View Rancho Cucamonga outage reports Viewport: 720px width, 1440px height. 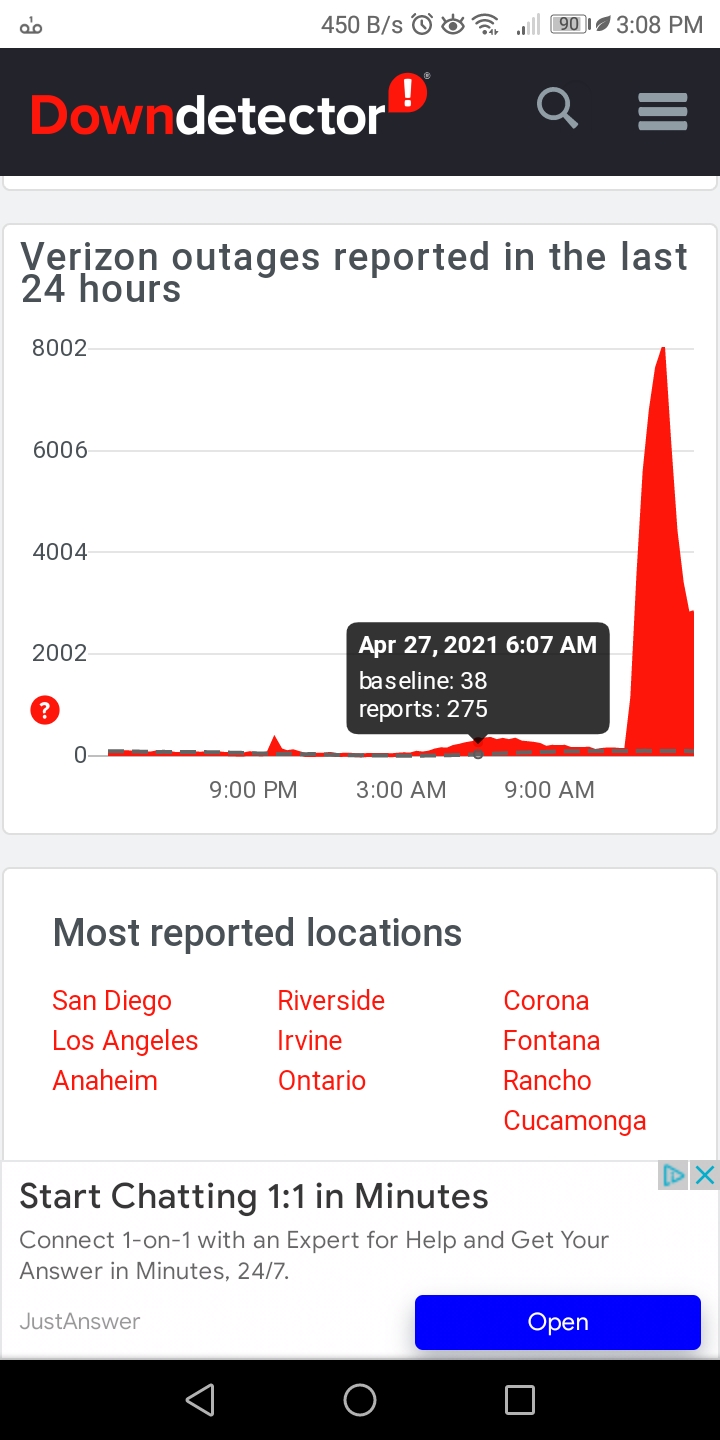[x=575, y=1101]
